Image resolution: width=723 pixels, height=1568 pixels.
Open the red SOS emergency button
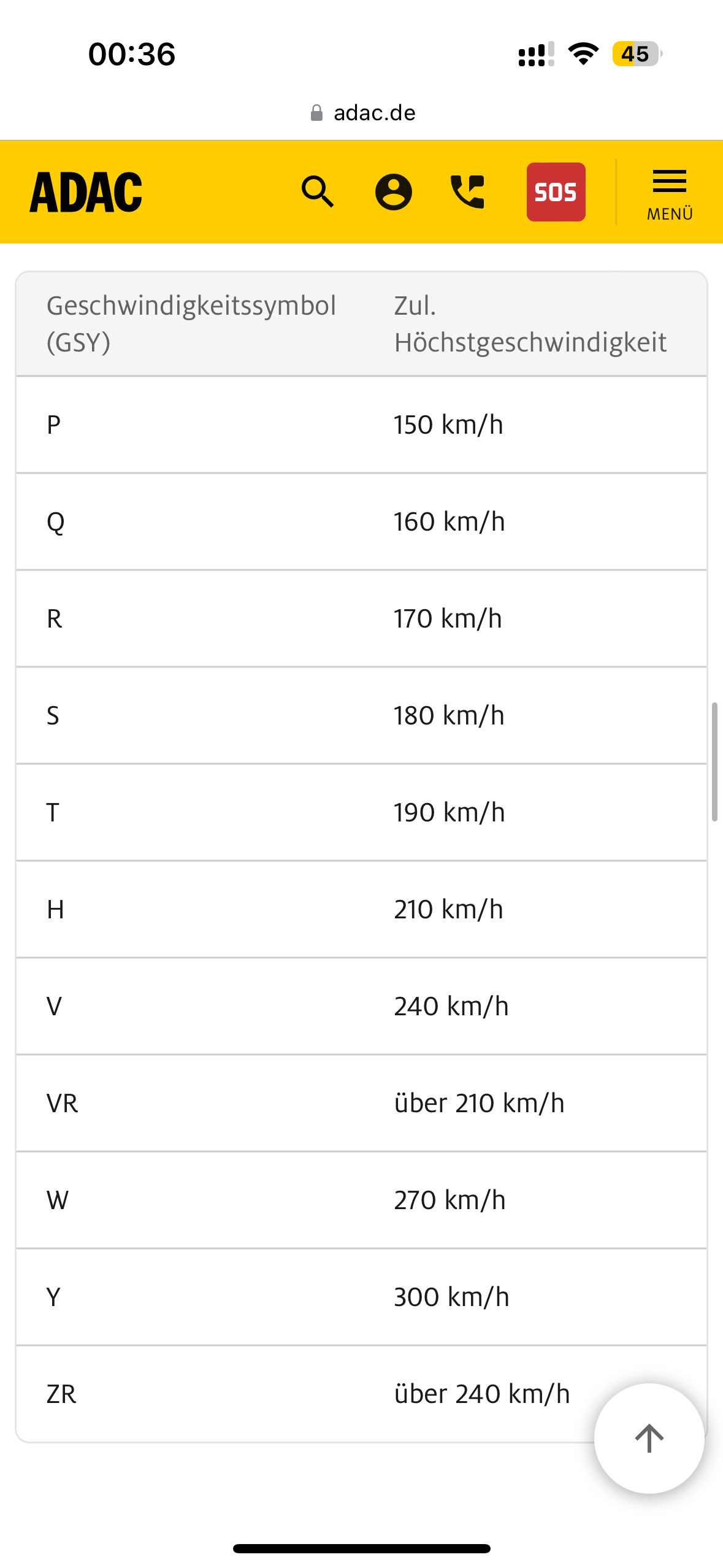(x=556, y=192)
